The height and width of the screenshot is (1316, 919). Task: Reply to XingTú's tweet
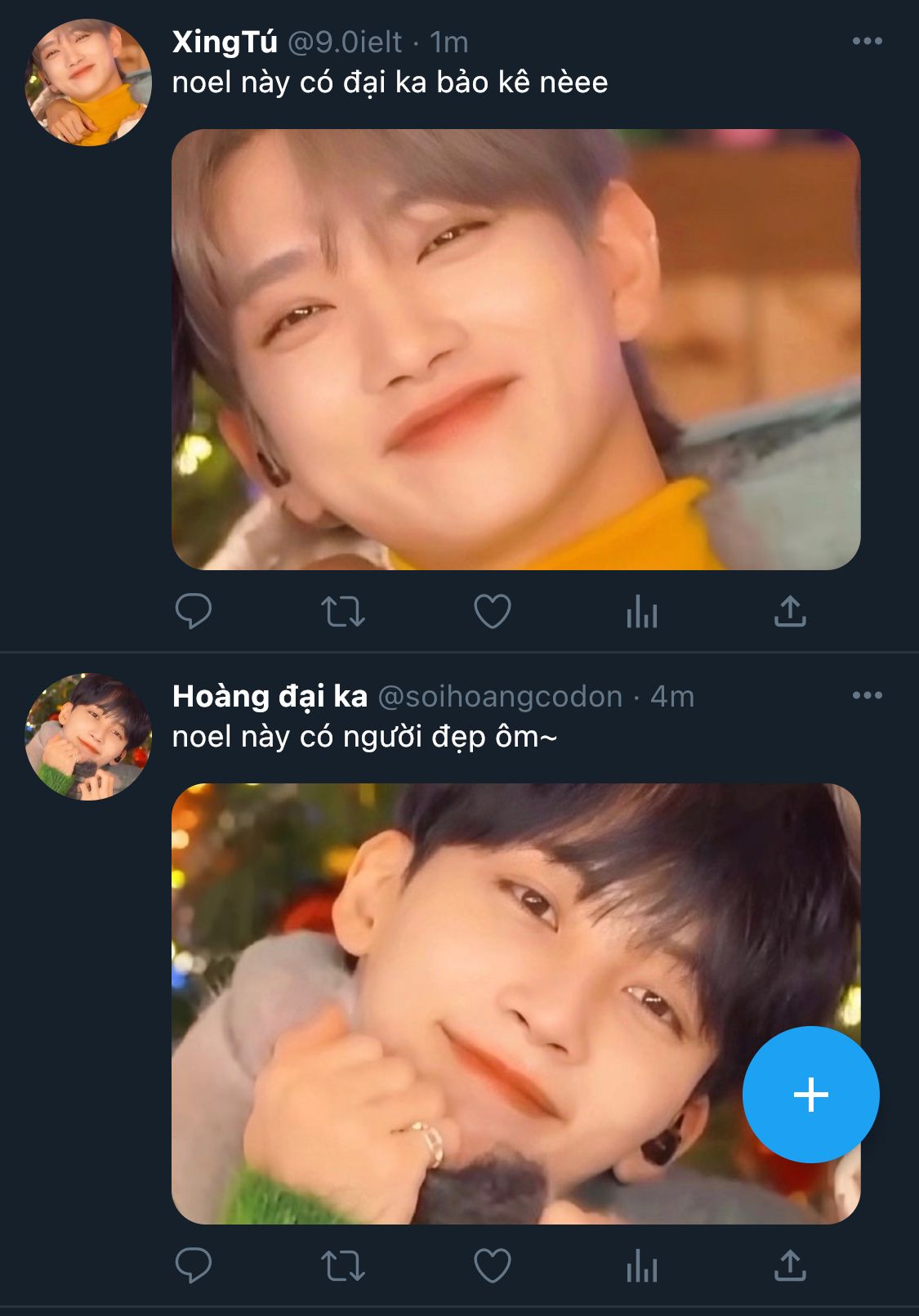pos(194,611)
